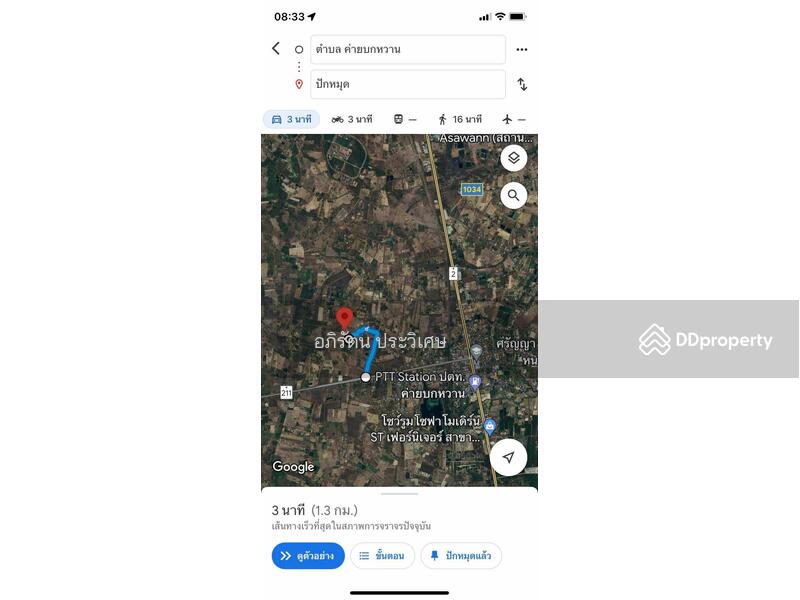800x600 pixels.
Task: Select the driving mode 3 นาที
Action: click(x=291, y=119)
